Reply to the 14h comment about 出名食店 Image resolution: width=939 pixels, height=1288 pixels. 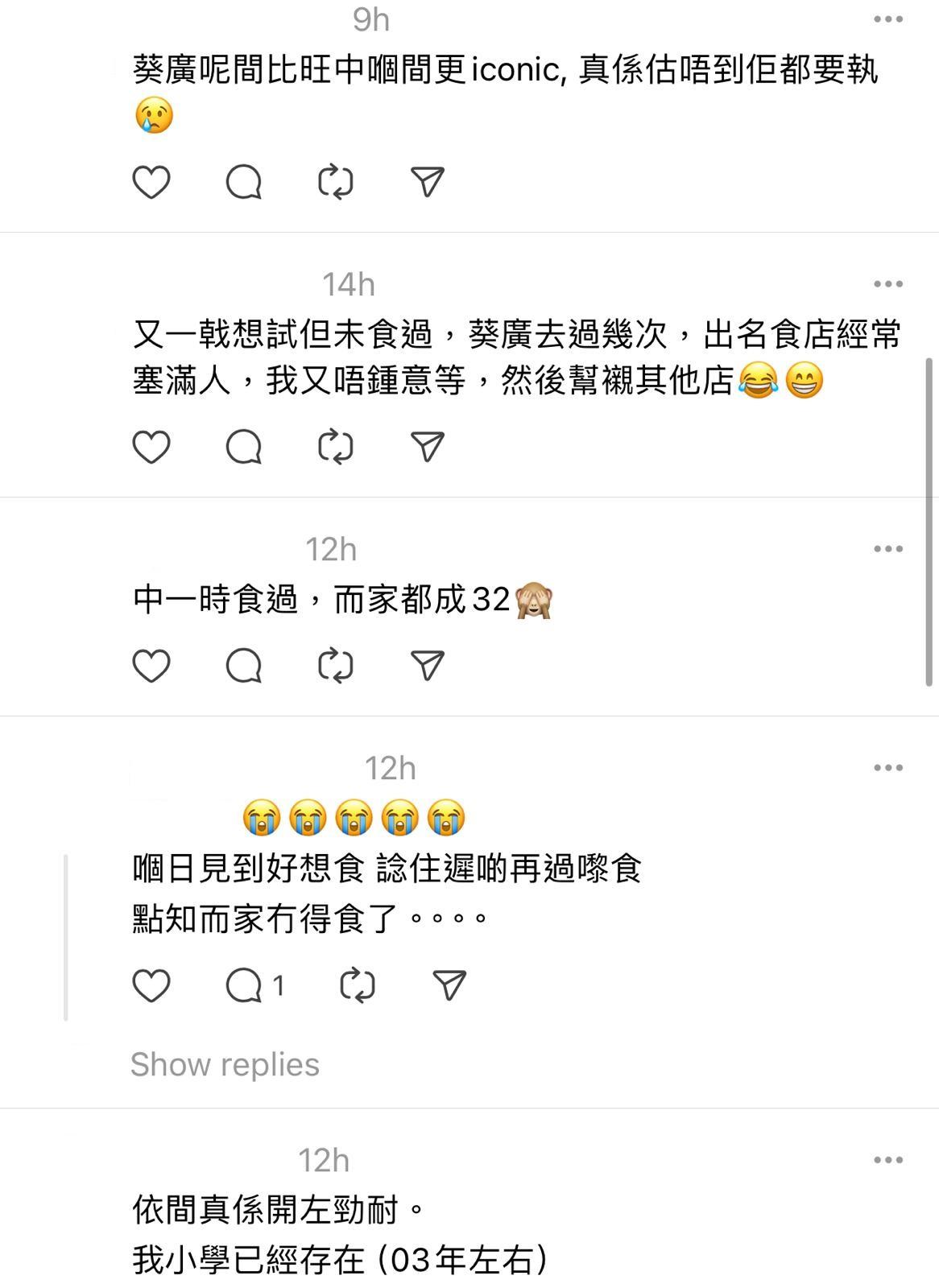coord(244,447)
